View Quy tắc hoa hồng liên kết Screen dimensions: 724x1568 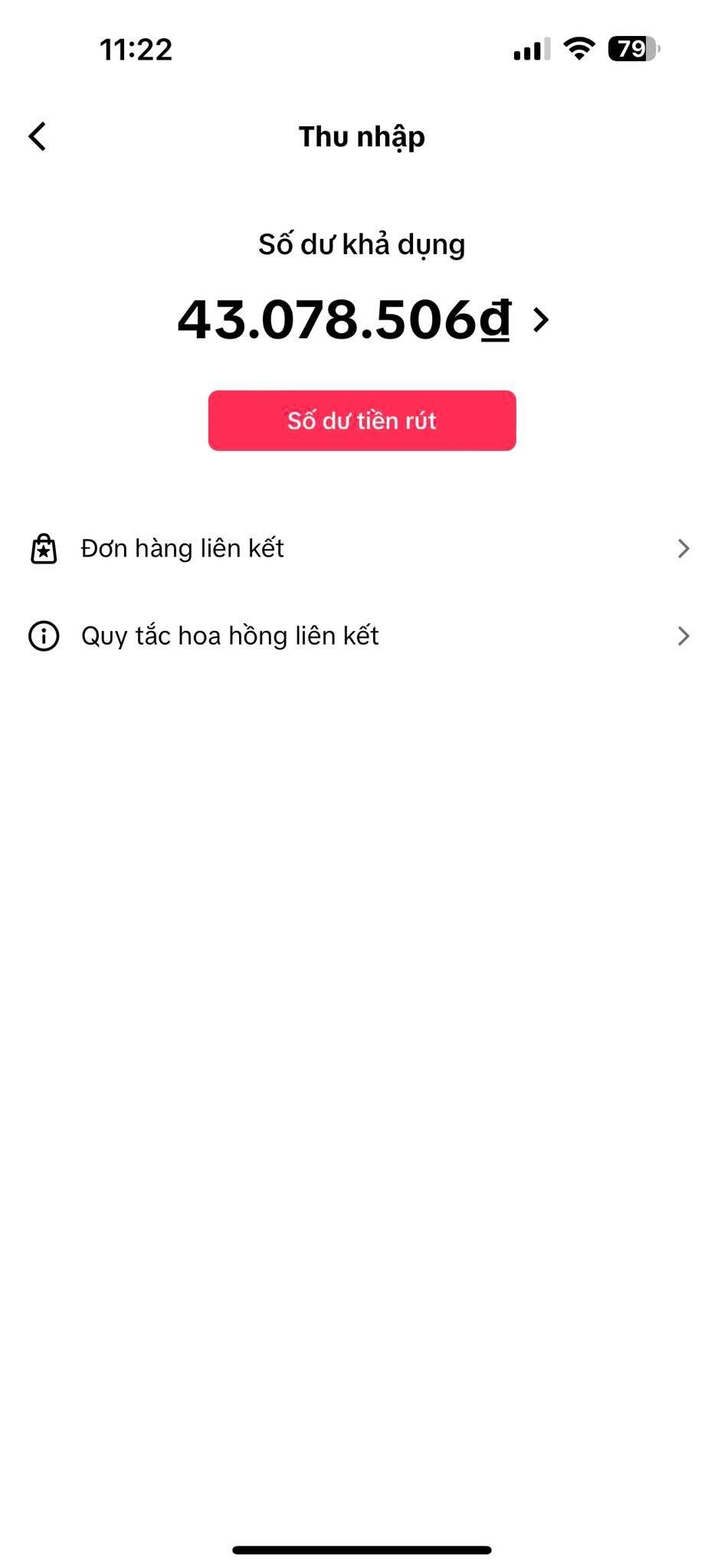coord(360,635)
